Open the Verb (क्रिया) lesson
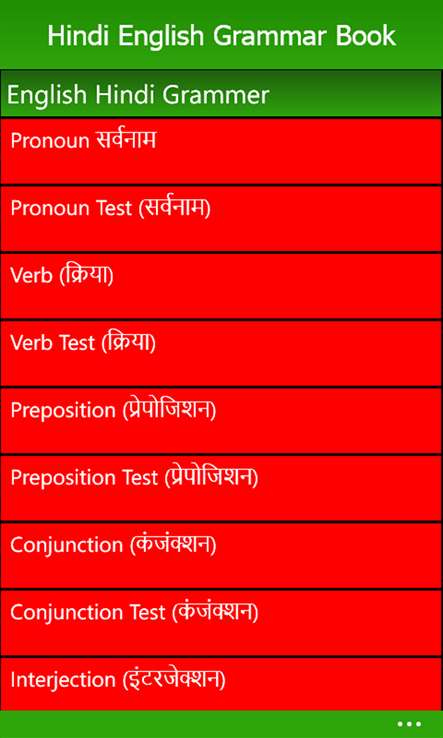The width and height of the screenshot is (443, 738). tap(221, 286)
